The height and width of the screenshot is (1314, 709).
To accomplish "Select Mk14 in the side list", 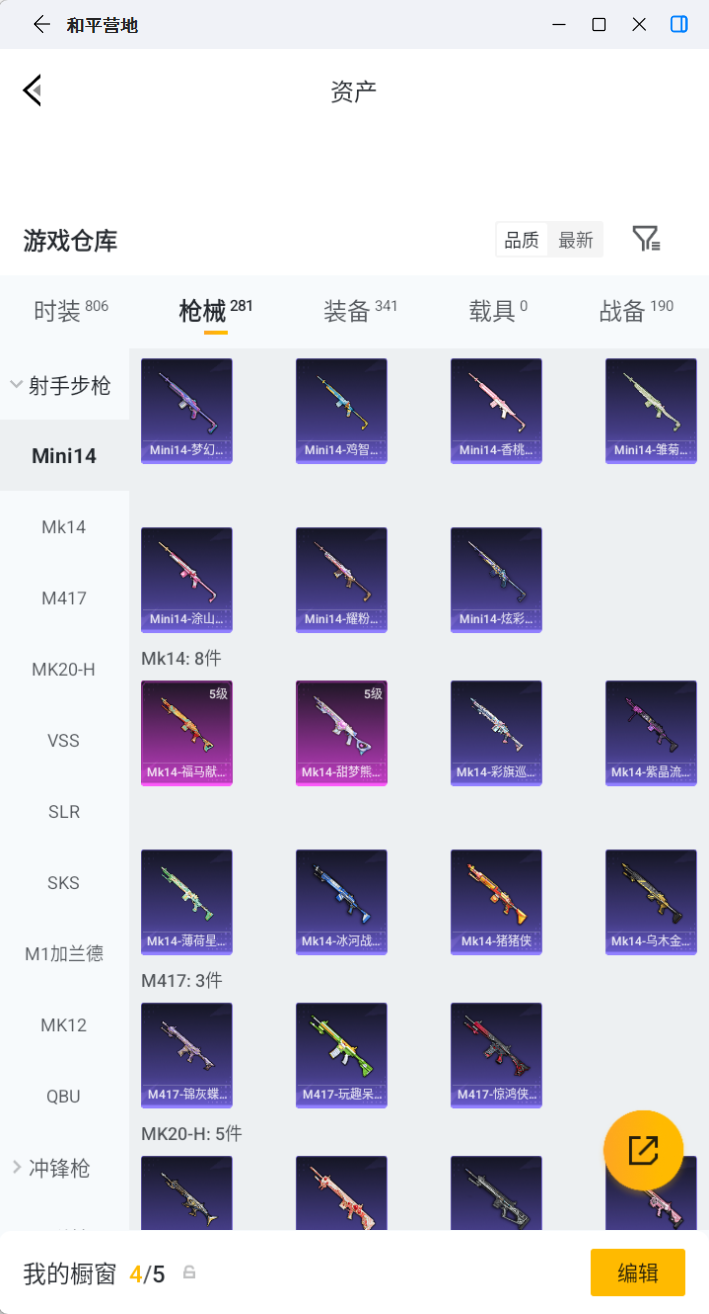I will pos(64,527).
